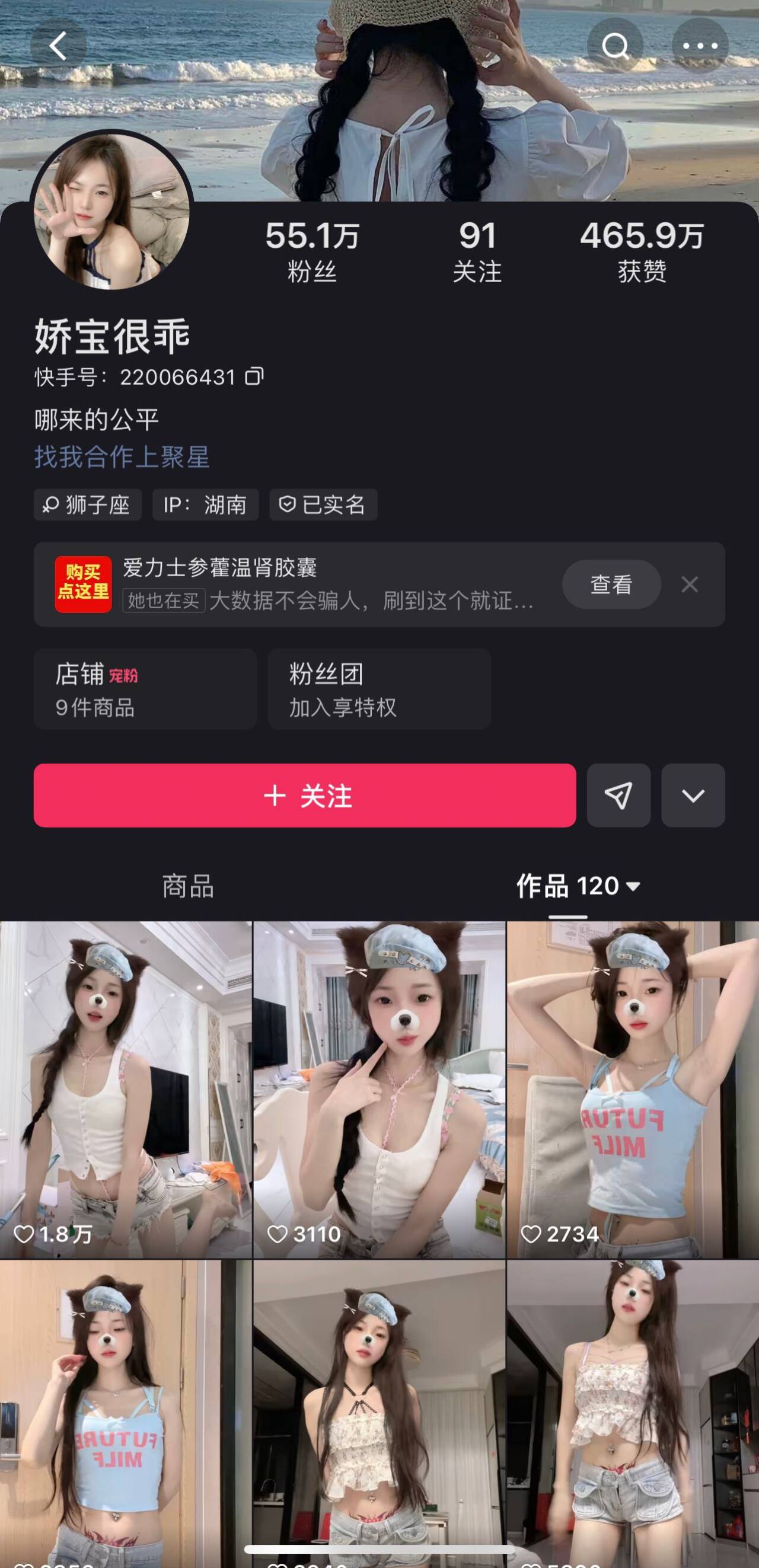Join the 粉丝团 fan group
759x1568 pixels.
coord(379,689)
